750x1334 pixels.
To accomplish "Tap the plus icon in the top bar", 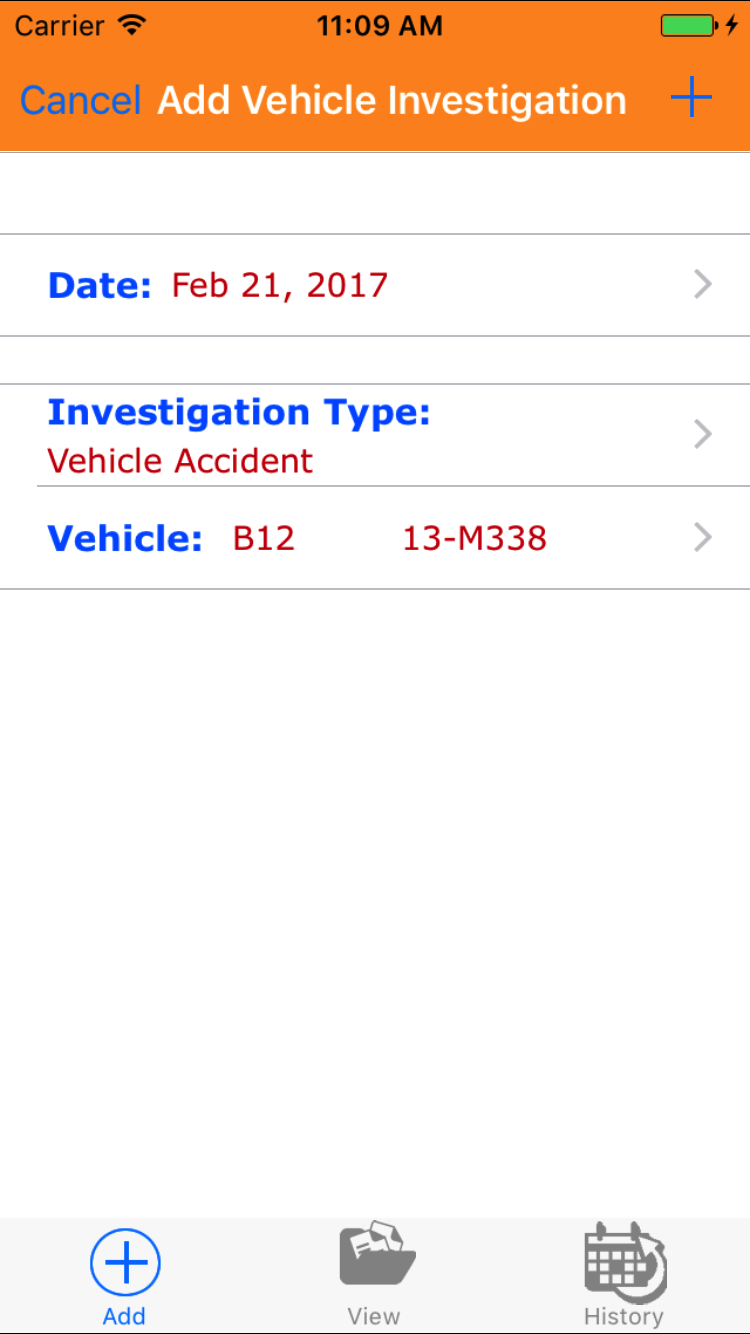I will coord(691,99).
